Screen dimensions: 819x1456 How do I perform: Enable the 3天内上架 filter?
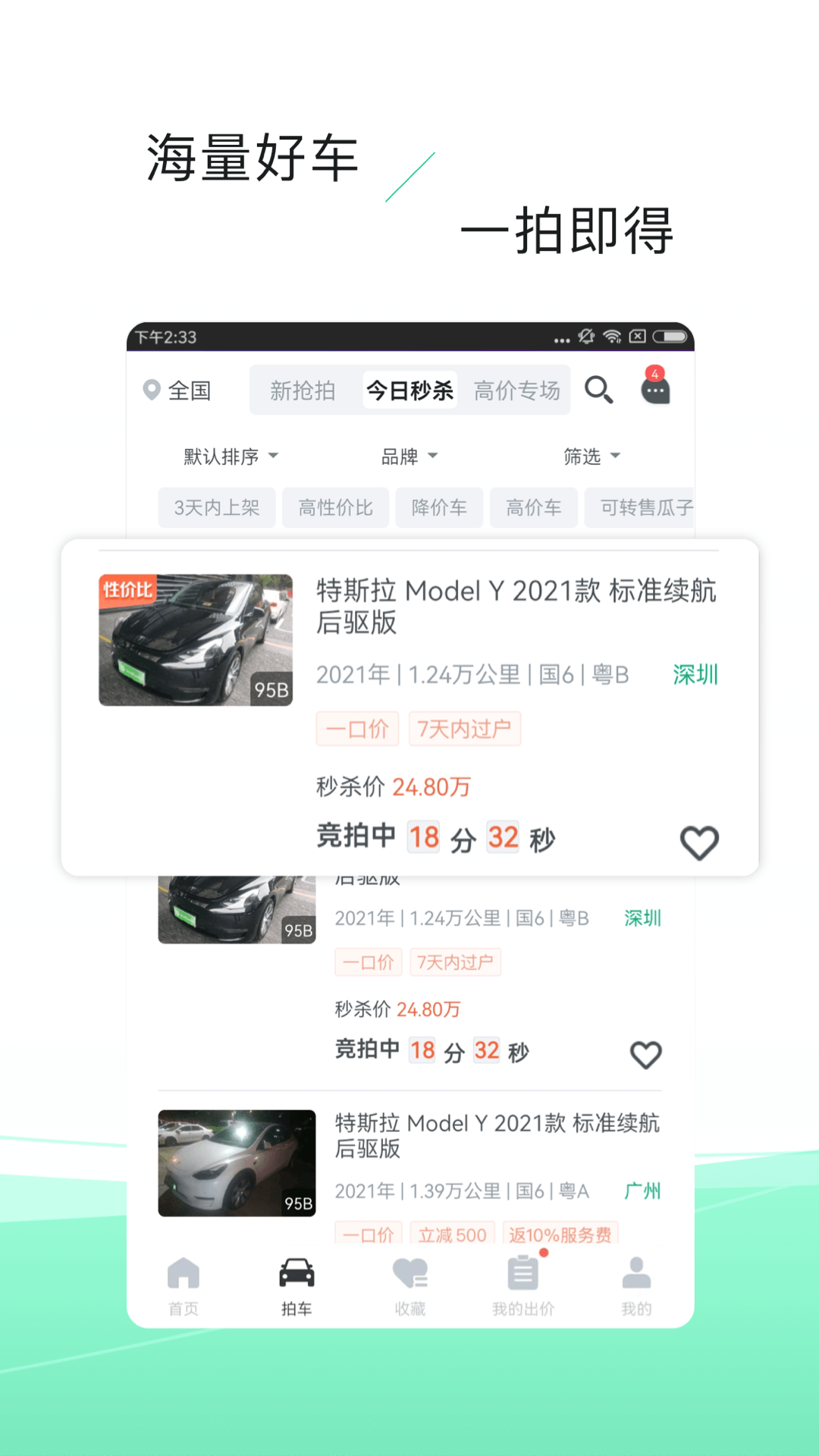[216, 507]
